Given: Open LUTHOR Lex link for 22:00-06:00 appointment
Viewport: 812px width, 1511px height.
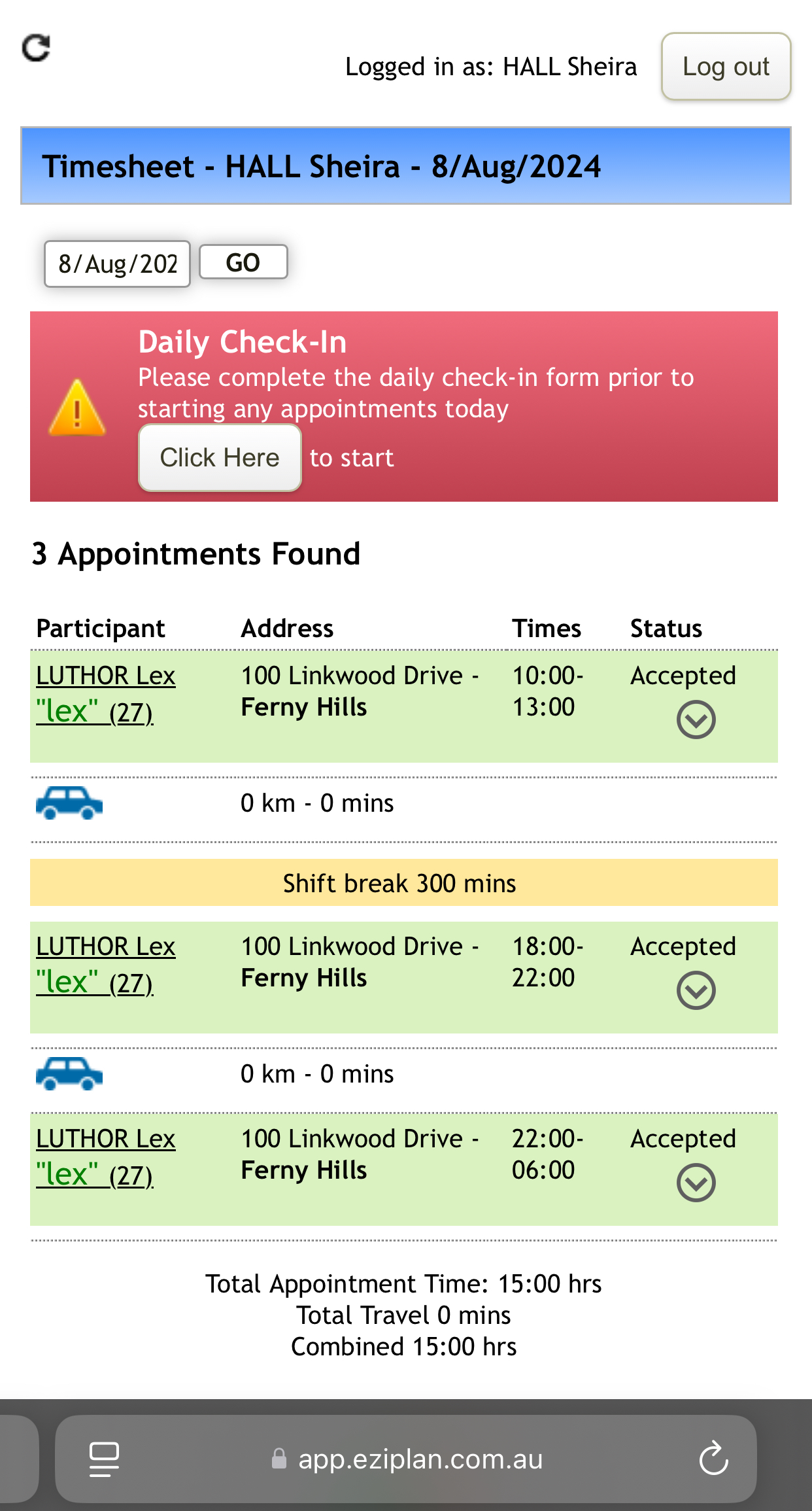Looking at the screenshot, I should point(105,1139).
